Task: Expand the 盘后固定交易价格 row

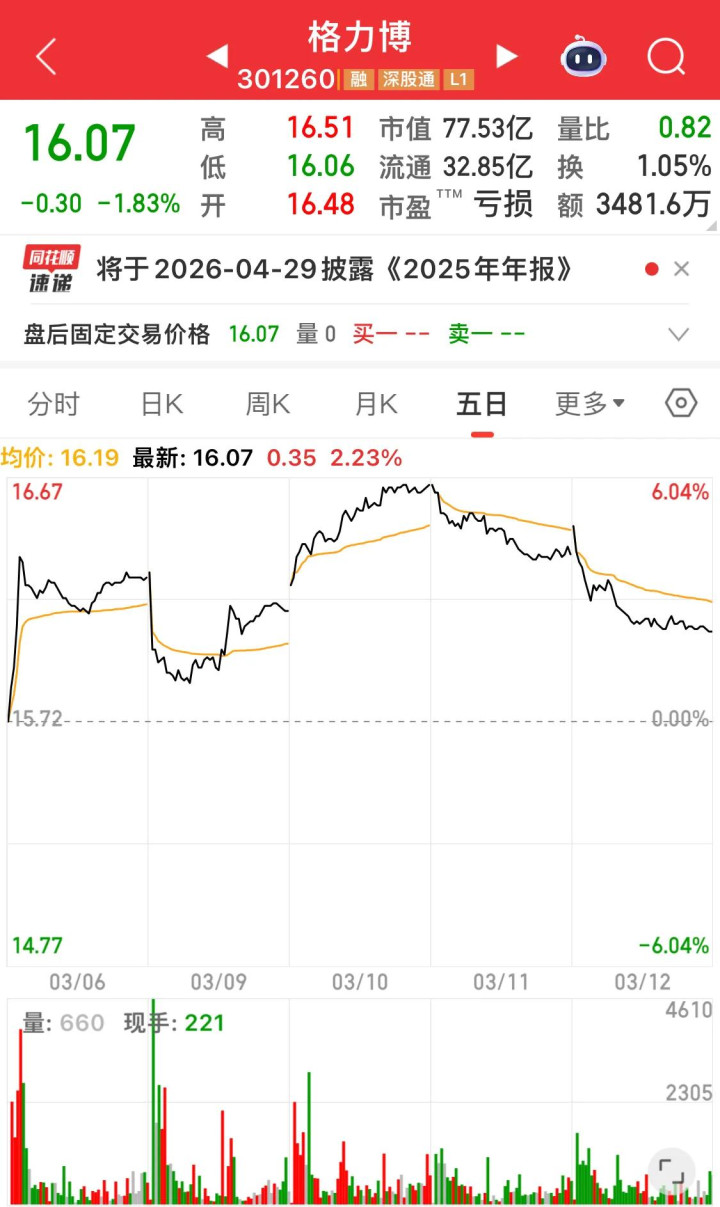Action: tap(678, 334)
